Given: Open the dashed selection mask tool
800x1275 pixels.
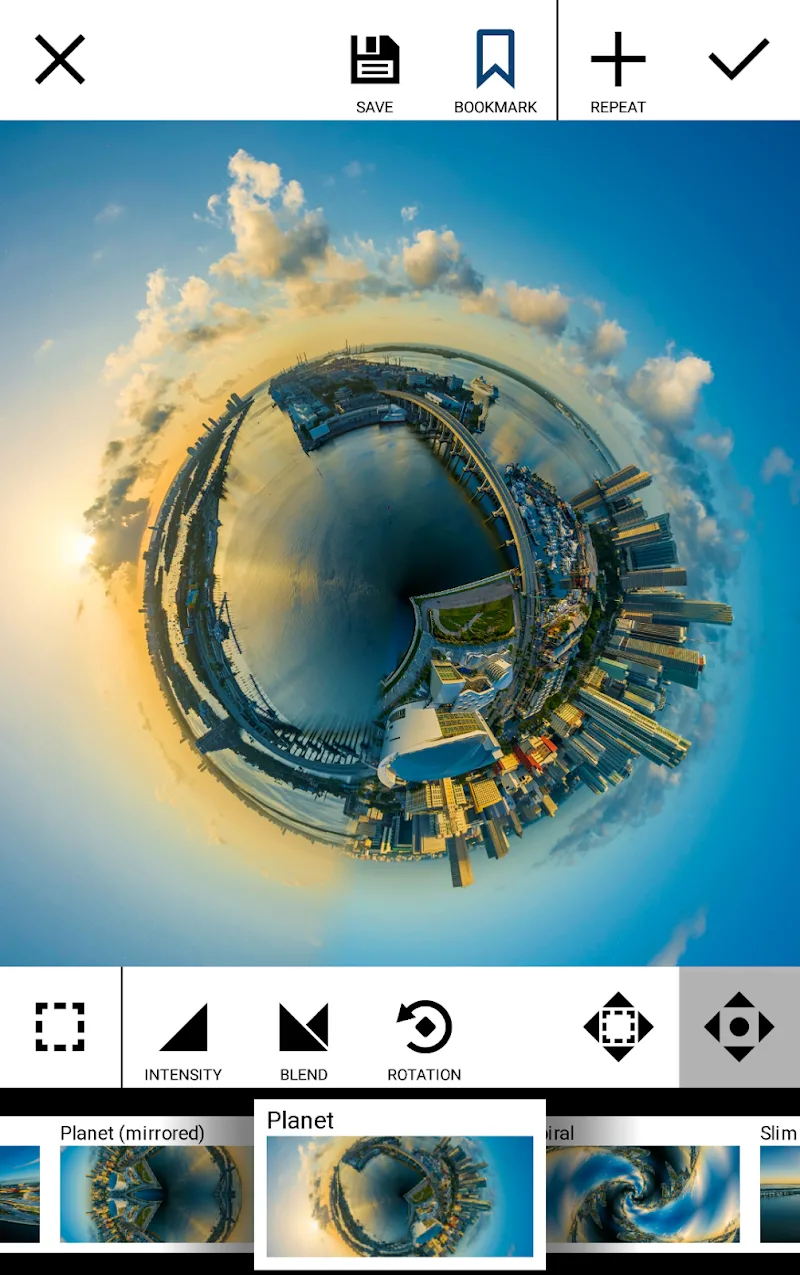Looking at the screenshot, I should point(60,1026).
